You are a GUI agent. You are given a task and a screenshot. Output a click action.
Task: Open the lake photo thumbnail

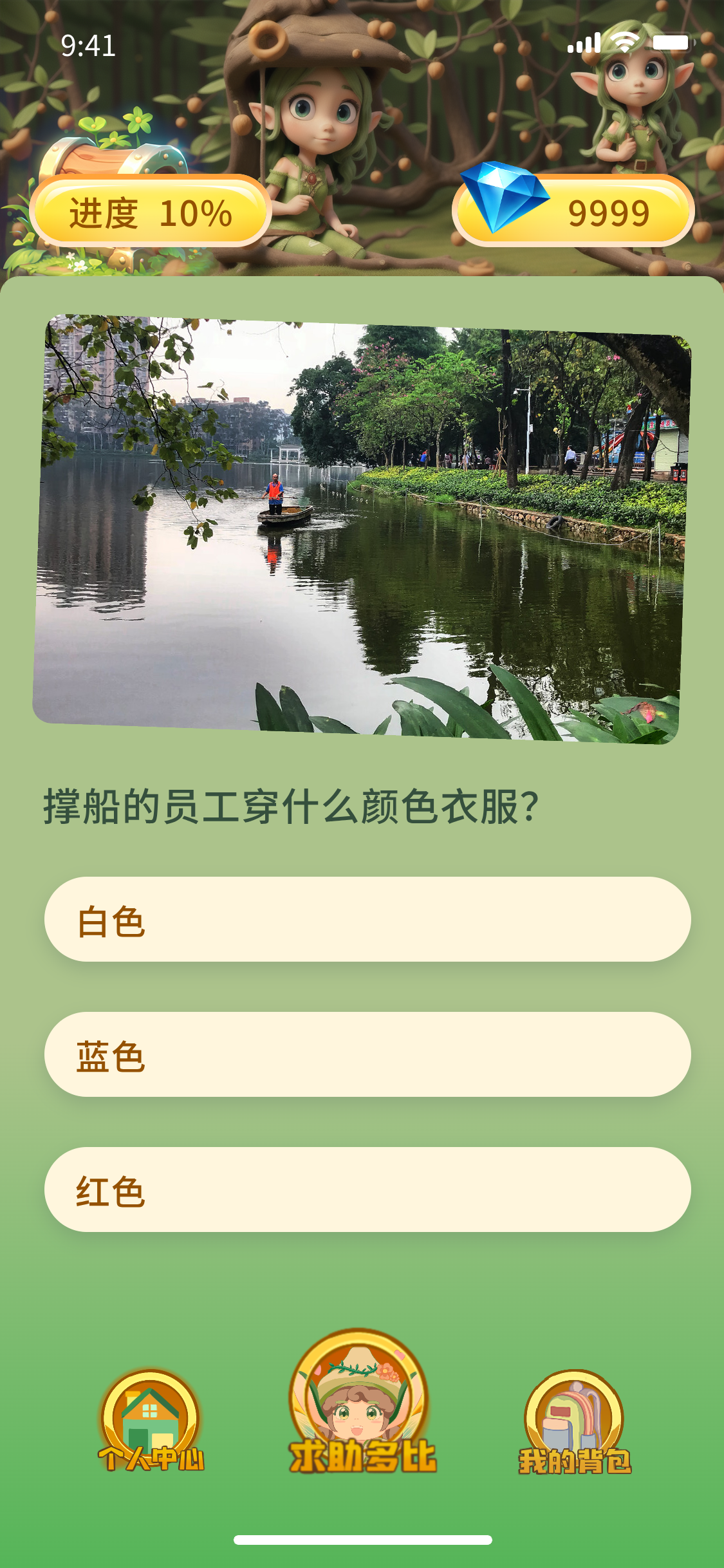360,525
